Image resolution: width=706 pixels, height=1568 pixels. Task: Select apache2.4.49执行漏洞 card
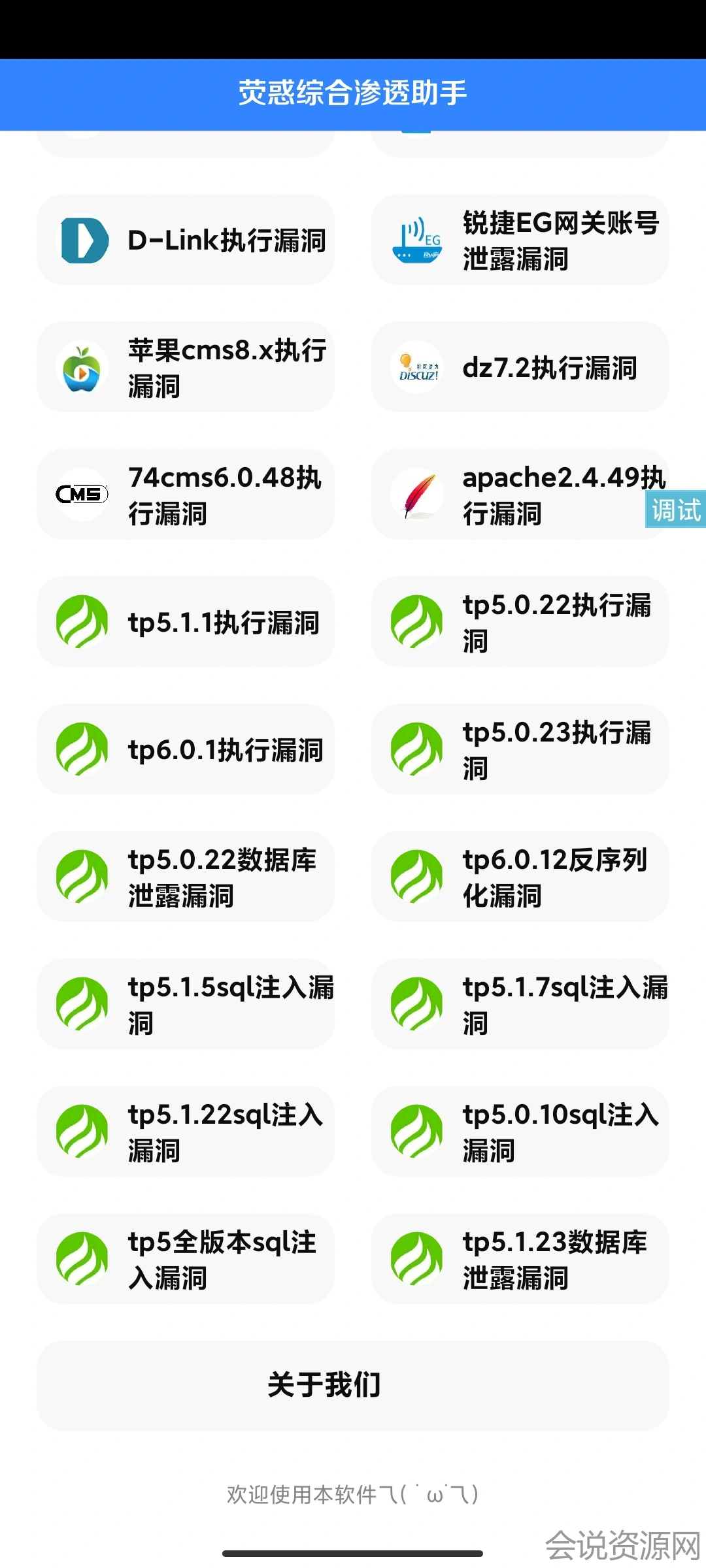[x=510, y=495]
